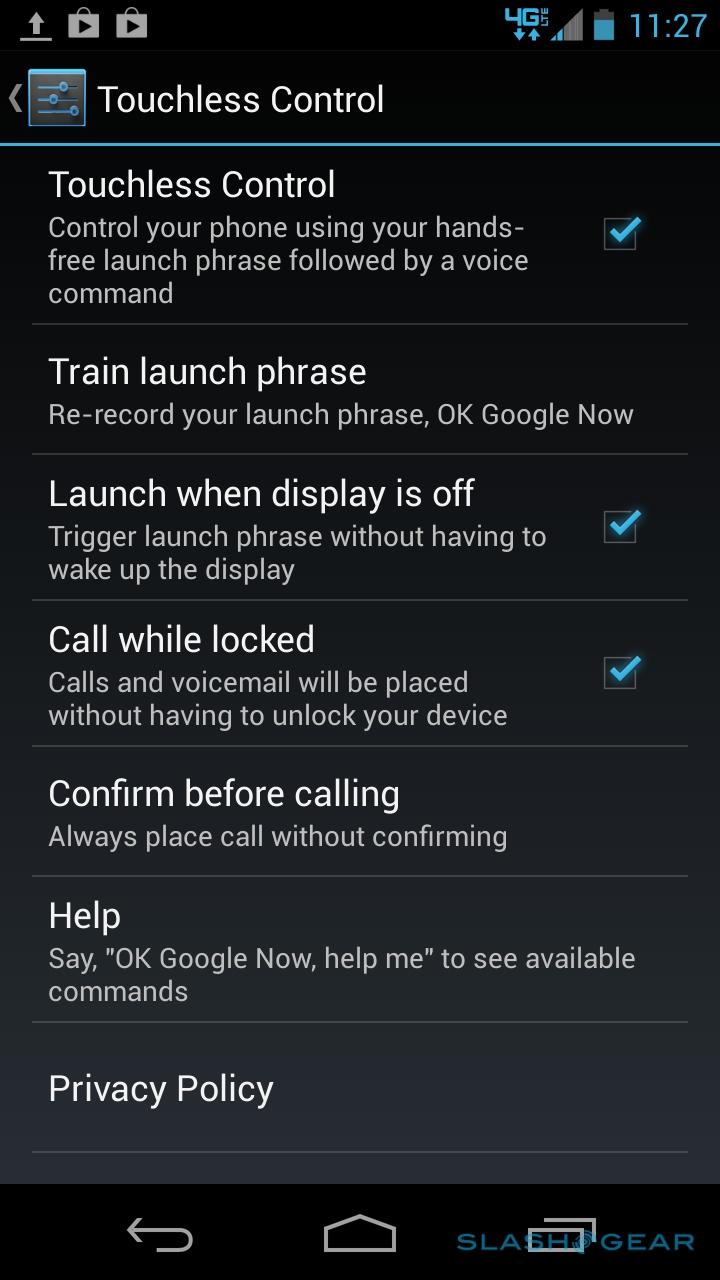The width and height of the screenshot is (720, 1280).
Task: Toggle the Call while locked checkbox
Action: coord(621,672)
